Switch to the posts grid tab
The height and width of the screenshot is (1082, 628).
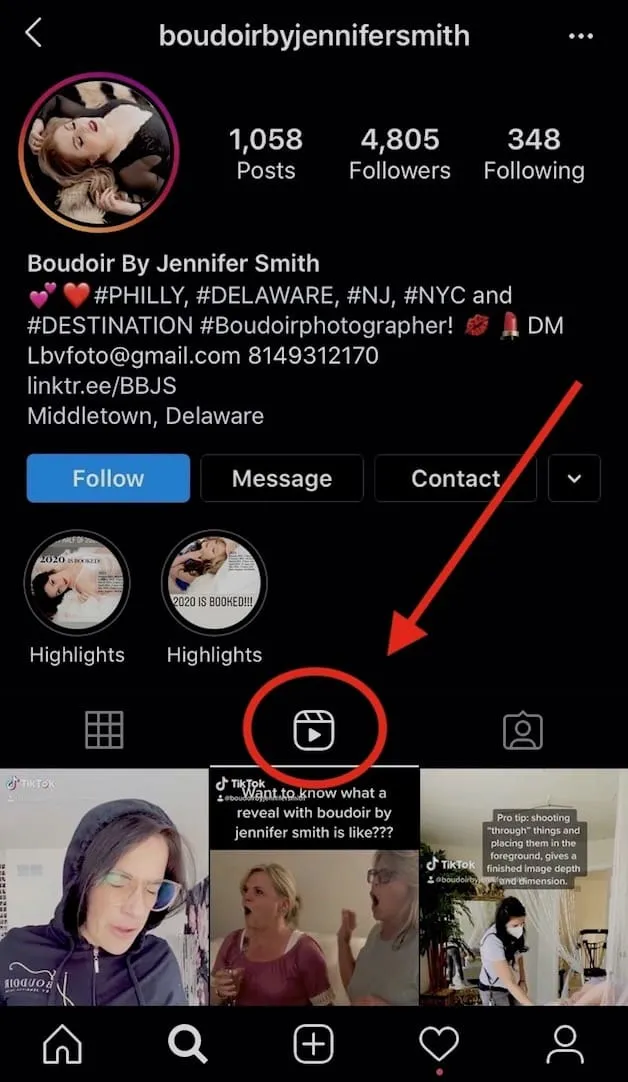pos(104,731)
